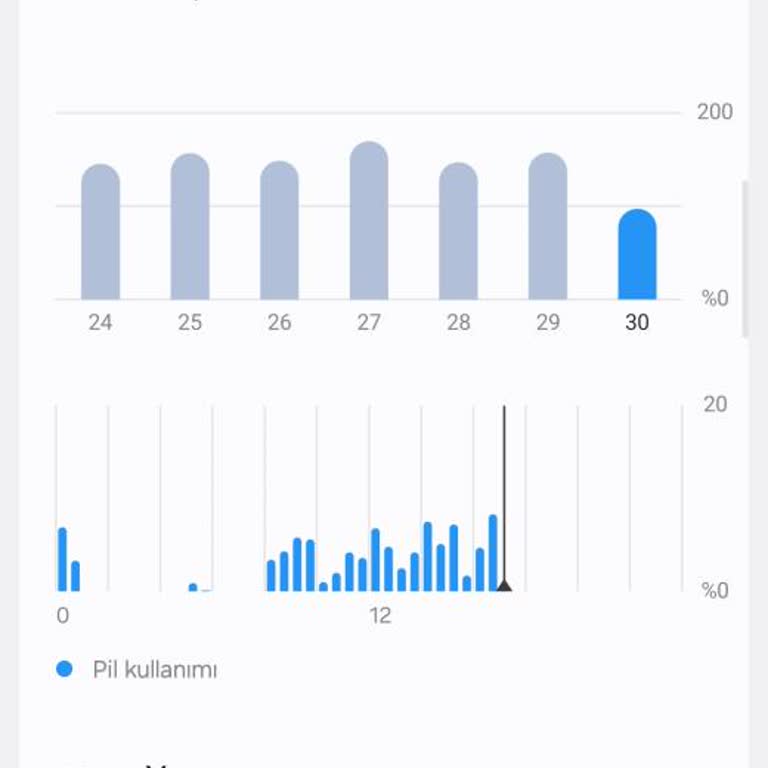Select the bar for day 28

(x=458, y=232)
